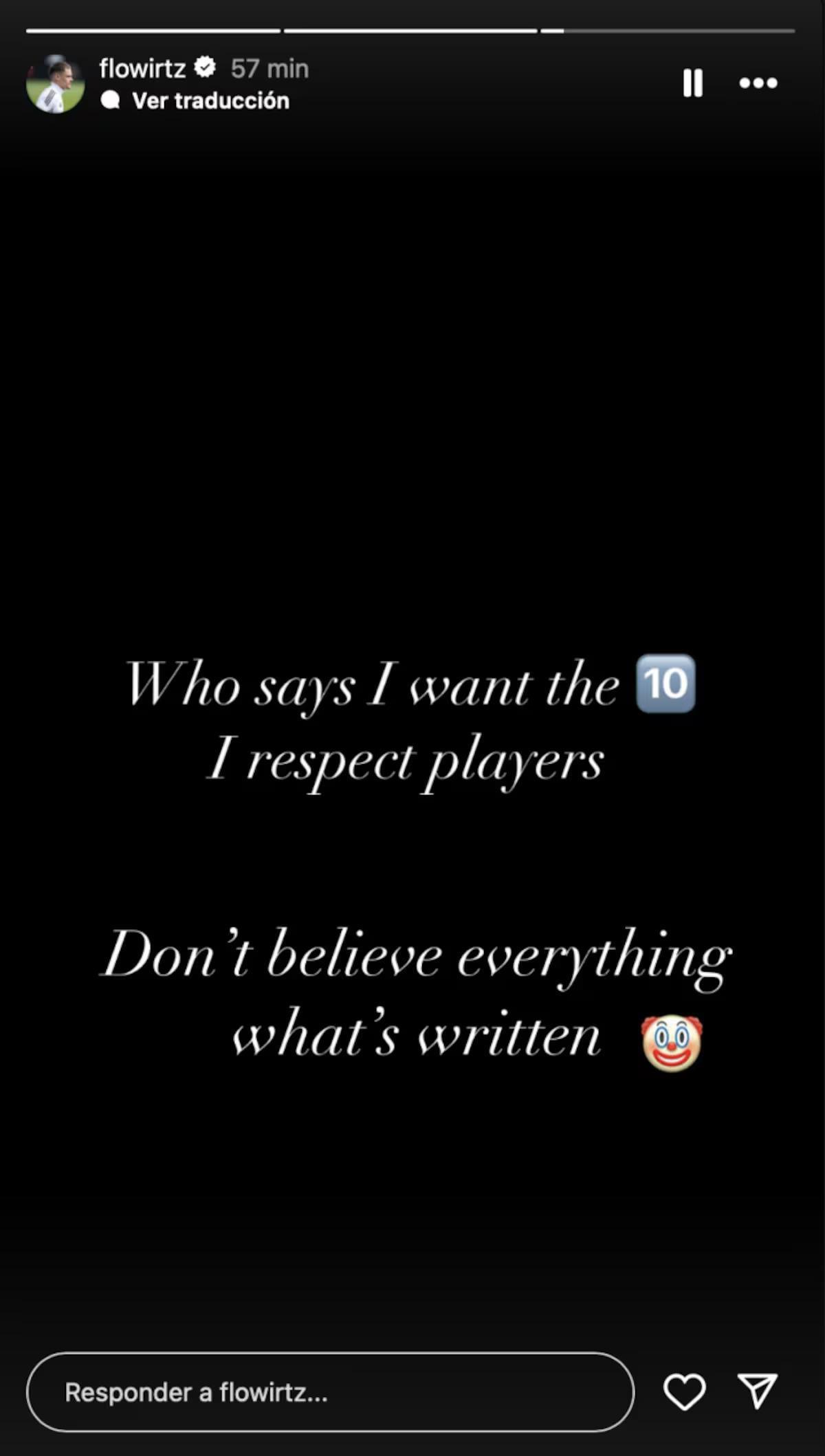Like this story with the heart
The width and height of the screenshot is (825, 1456).
click(x=684, y=1391)
